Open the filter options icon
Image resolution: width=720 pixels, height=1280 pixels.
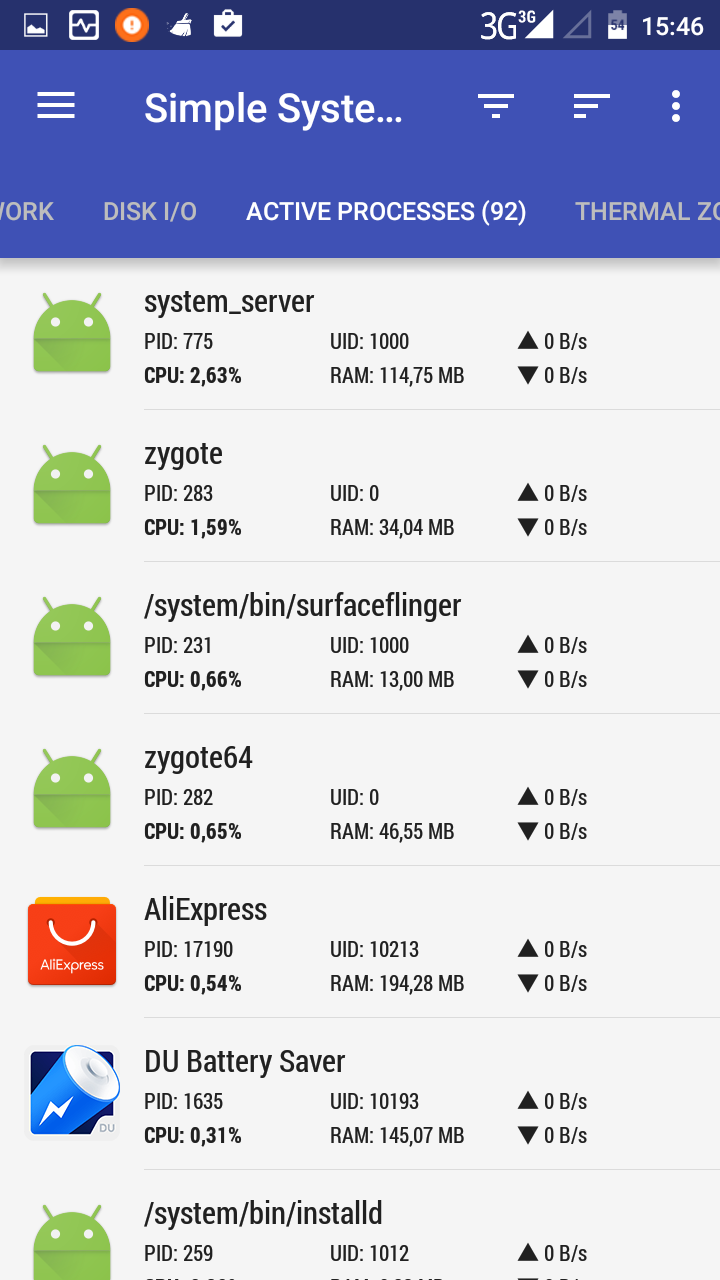495,106
